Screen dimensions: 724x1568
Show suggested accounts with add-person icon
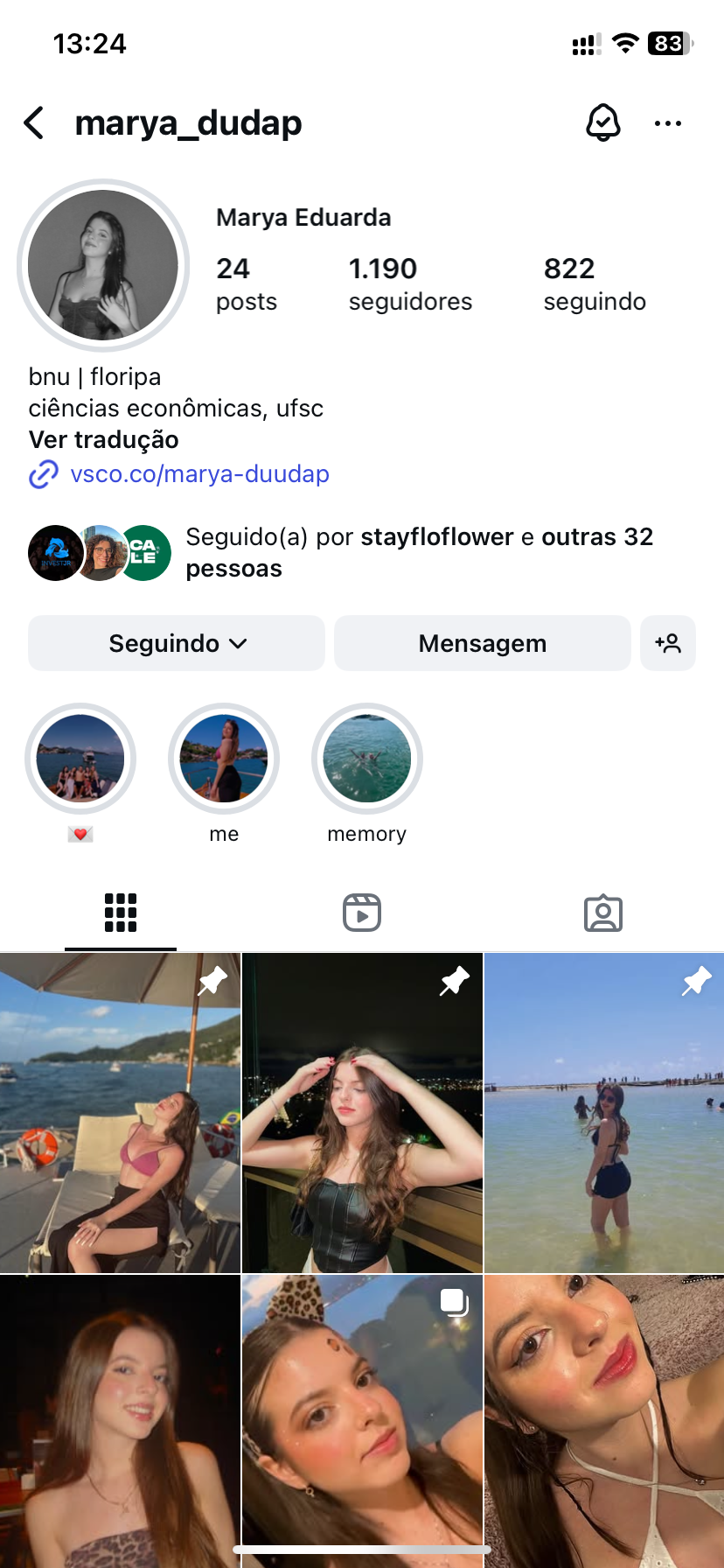[x=668, y=643]
